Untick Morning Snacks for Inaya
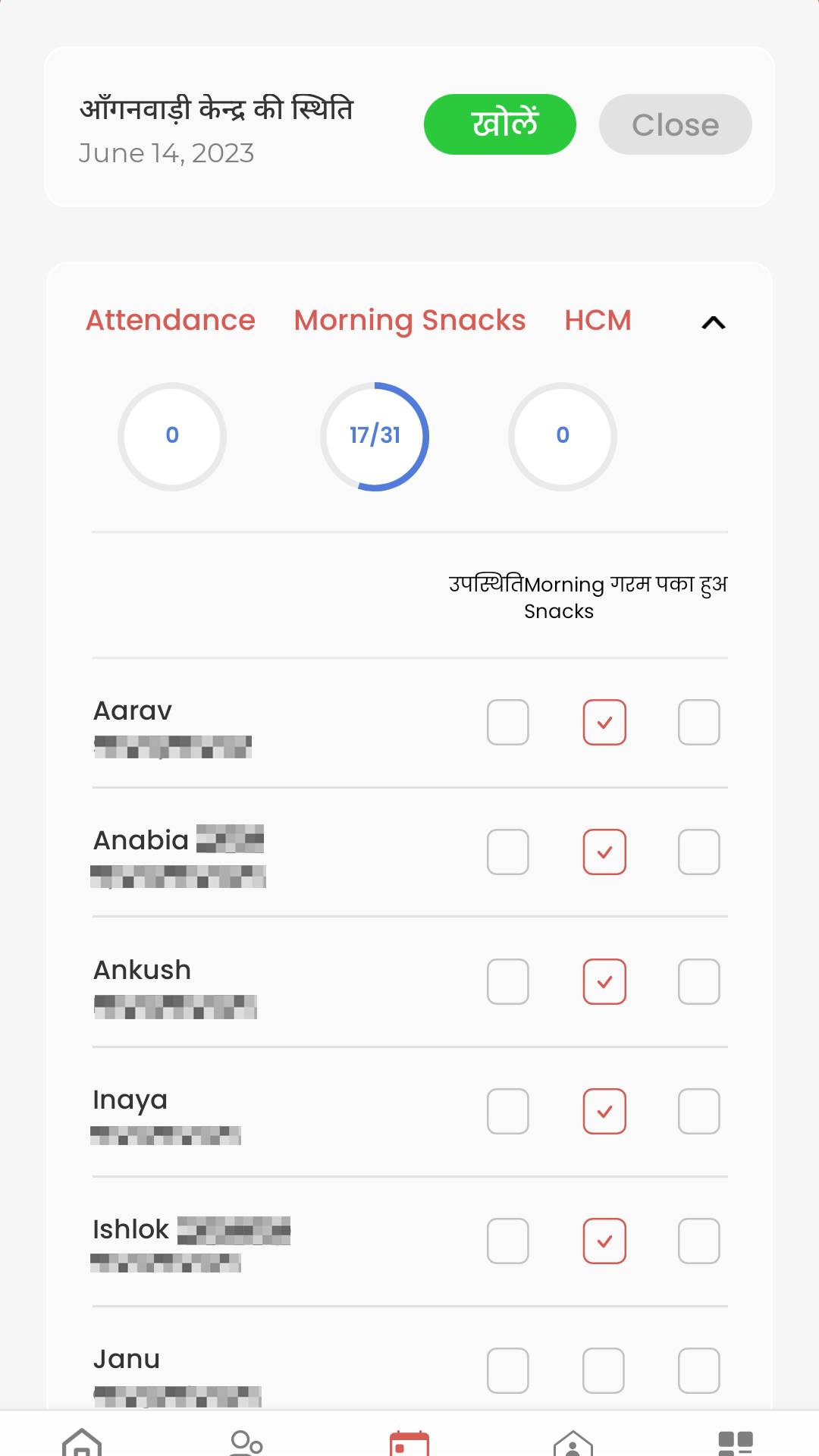Viewport: 819px width, 1456px height. 604,1111
